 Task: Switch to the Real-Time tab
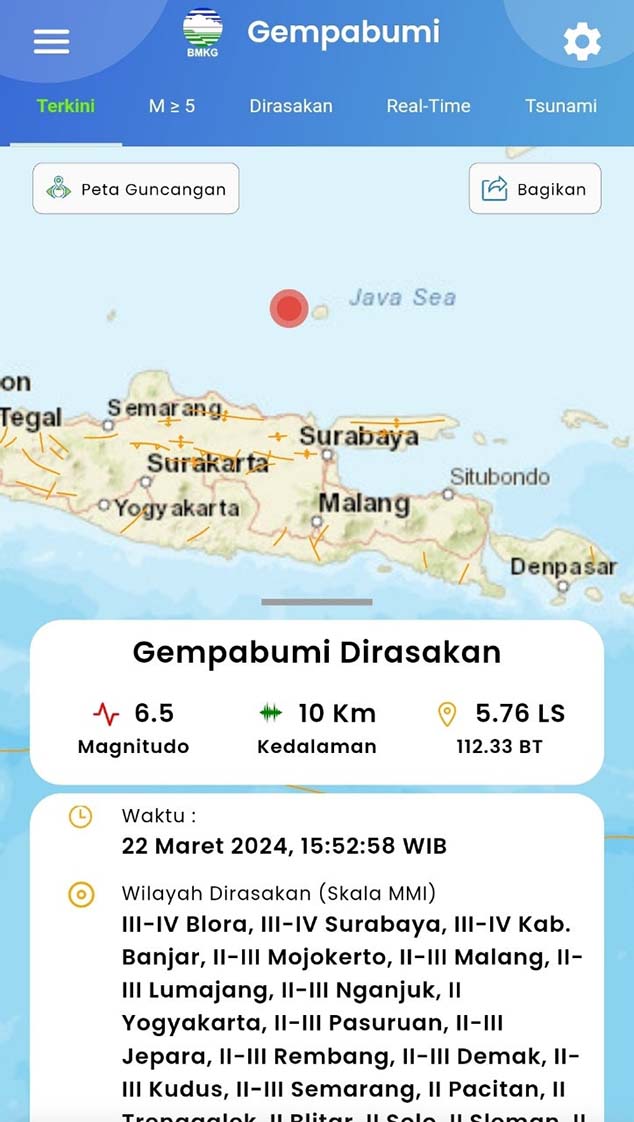(428, 106)
